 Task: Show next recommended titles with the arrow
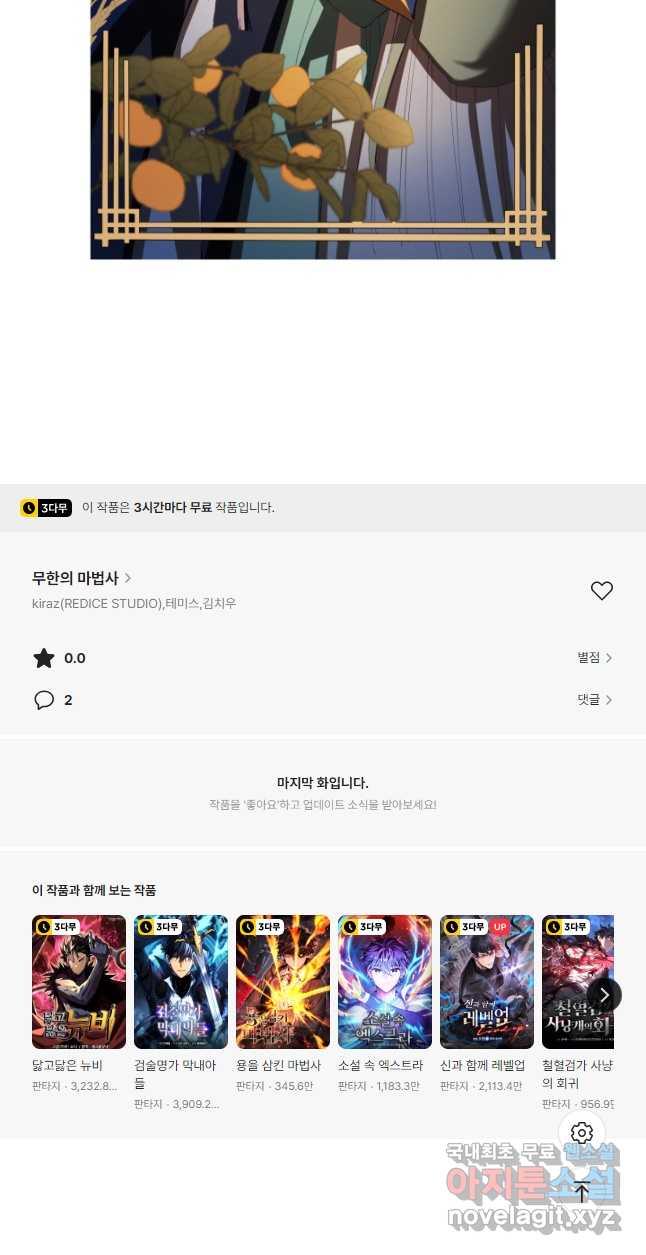pyautogui.click(x=604, y=995)
